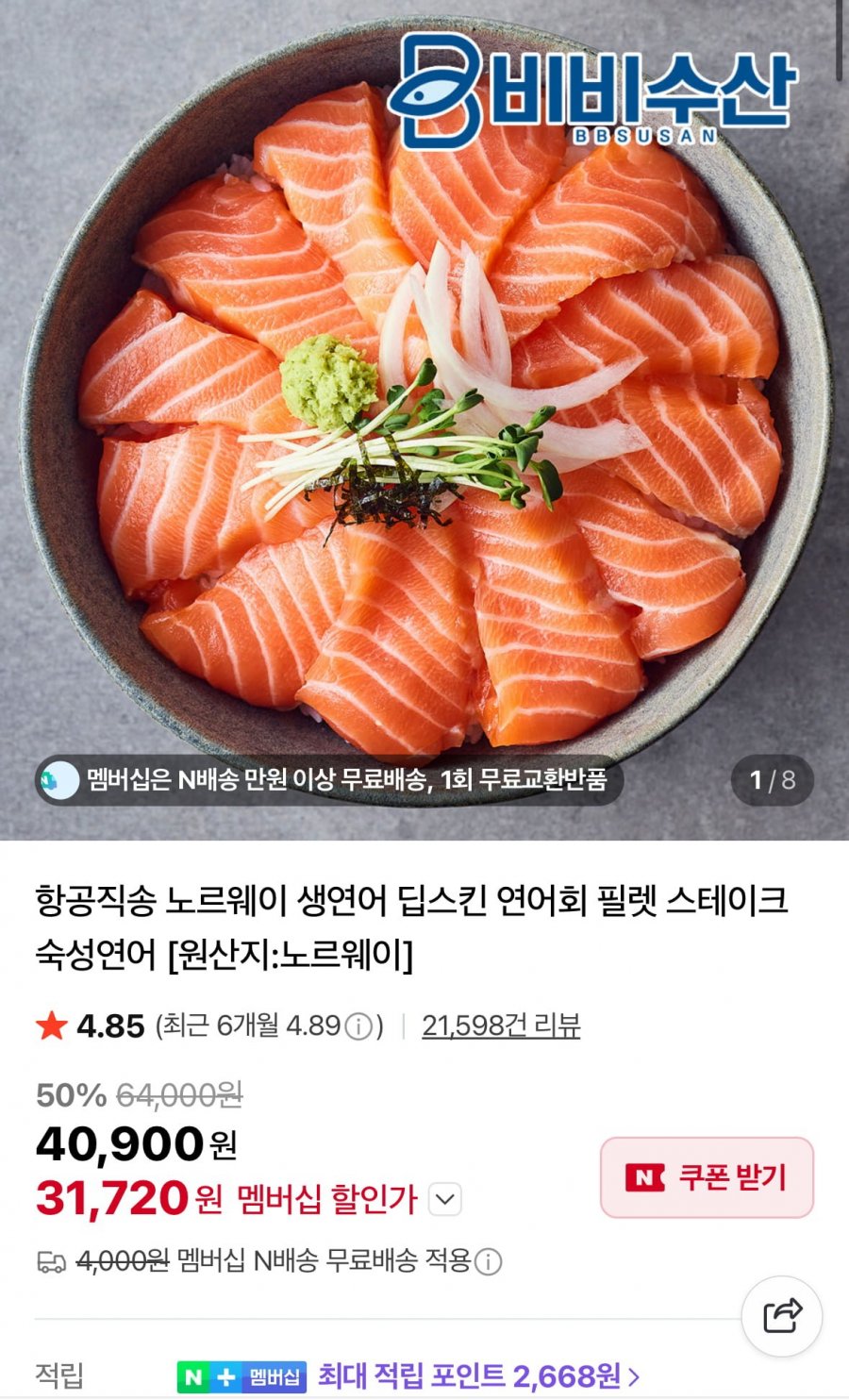Open the 21,598건 리뷰 reviews link
The width and height of the screenshot is (849, 1400).
(x=500, y=1025)
